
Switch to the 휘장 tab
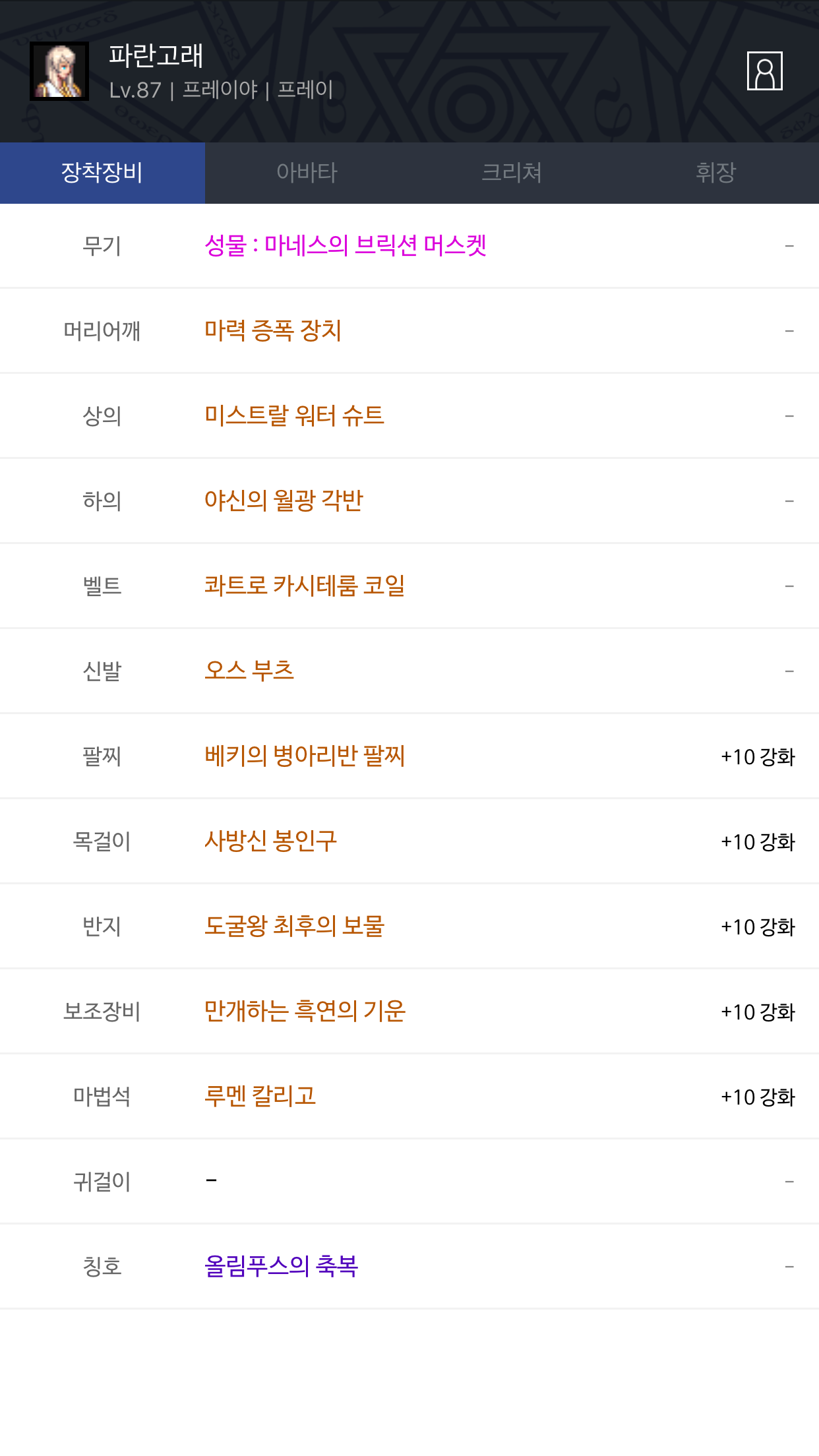(x=716, y=173)
